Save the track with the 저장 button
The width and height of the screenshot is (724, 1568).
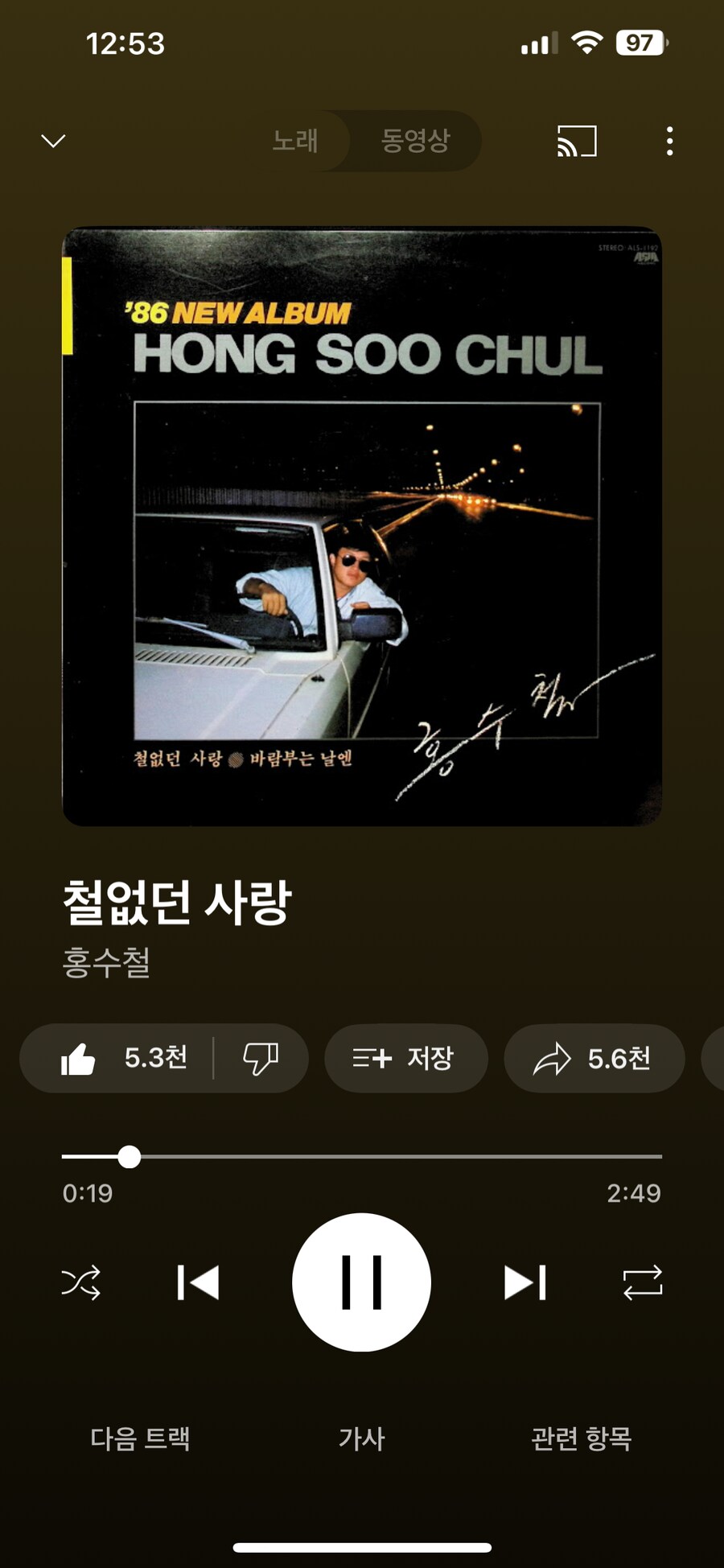pyautogui.click(x=405, y=1058)
